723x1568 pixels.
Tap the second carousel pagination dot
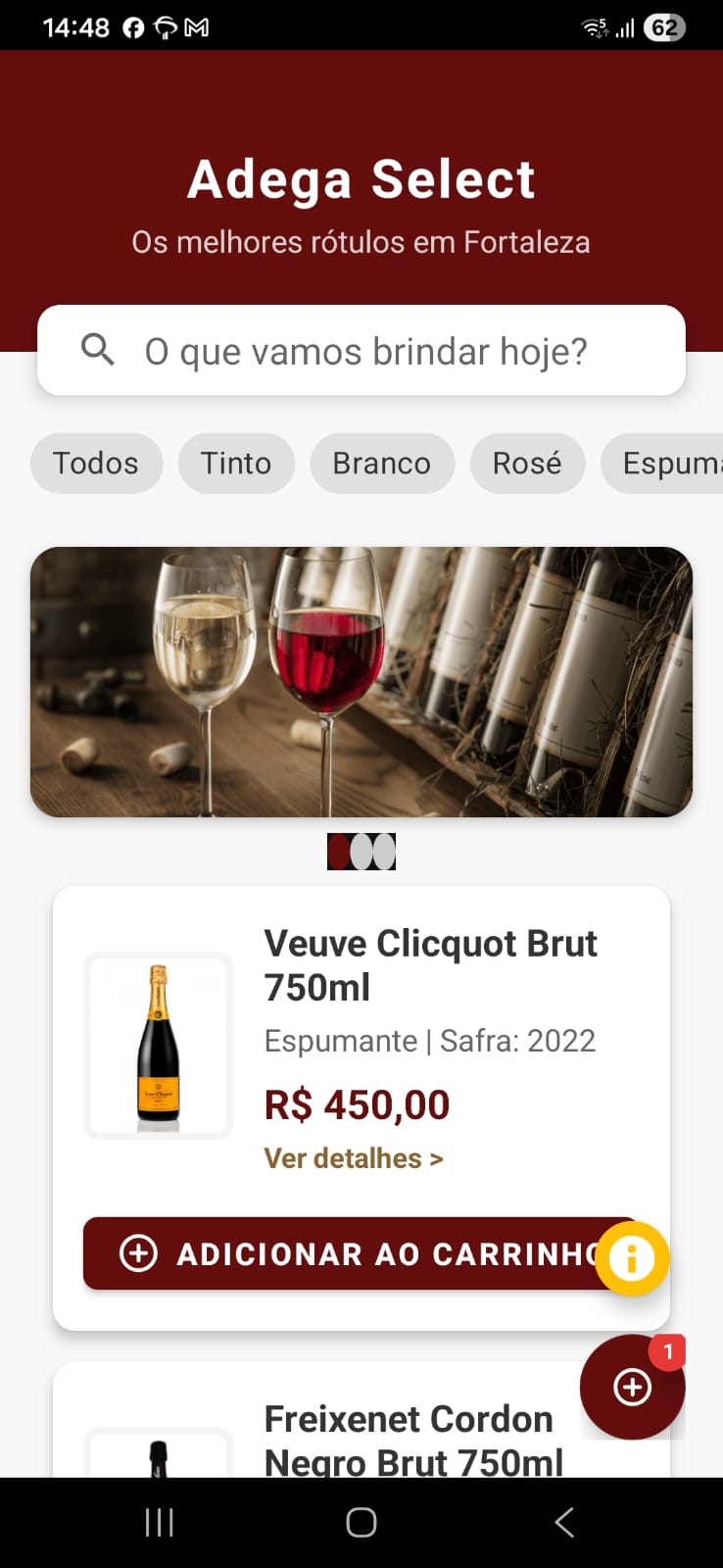361,851
